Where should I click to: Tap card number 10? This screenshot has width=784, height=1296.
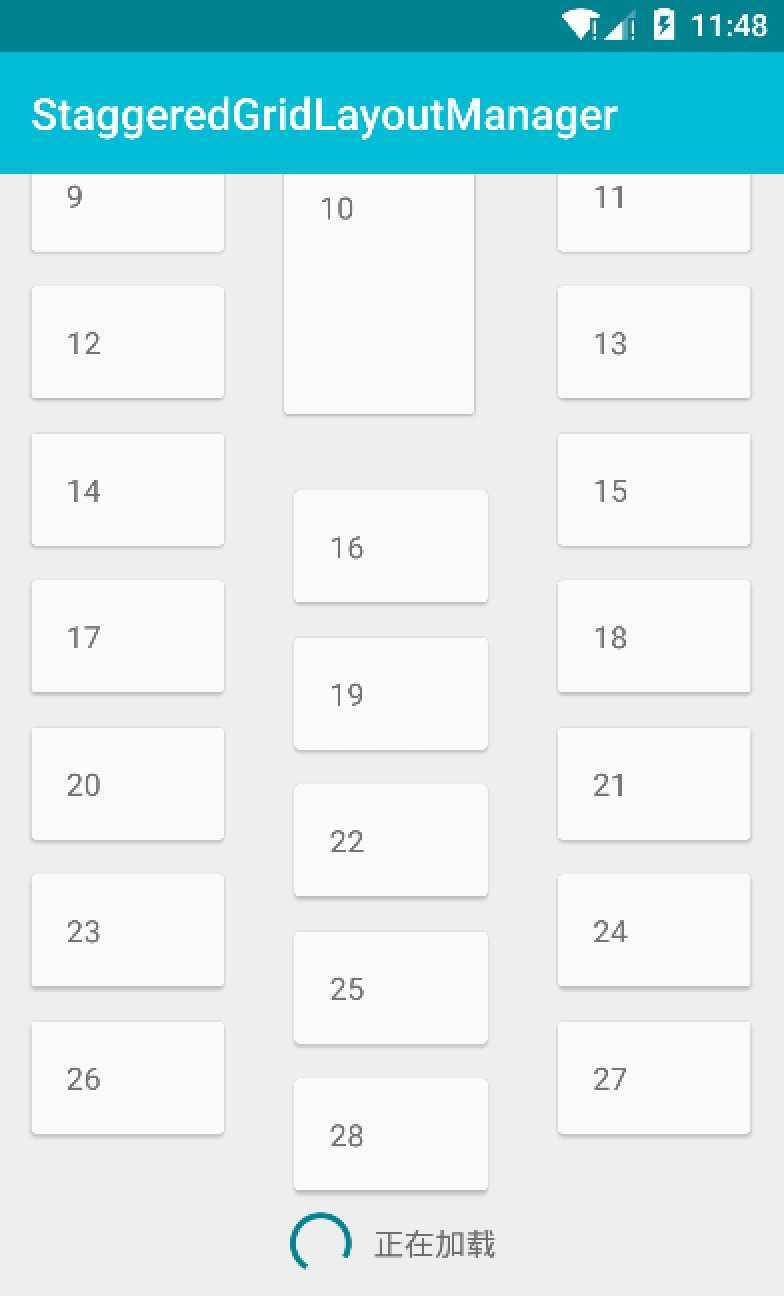pyautogui.click(x=379, y=293)
